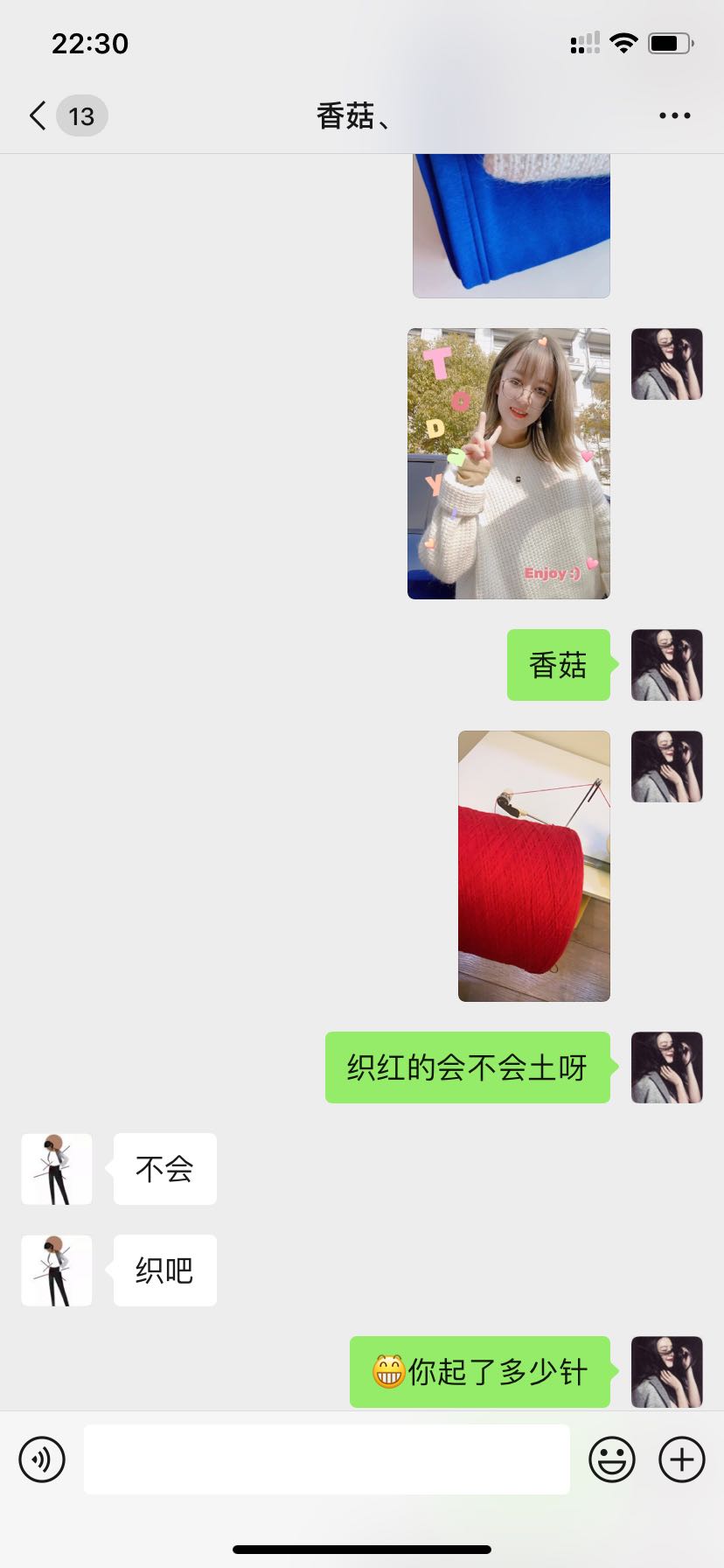
Task: Open the chat info three-dots menu
Action: tap(674, 115)
